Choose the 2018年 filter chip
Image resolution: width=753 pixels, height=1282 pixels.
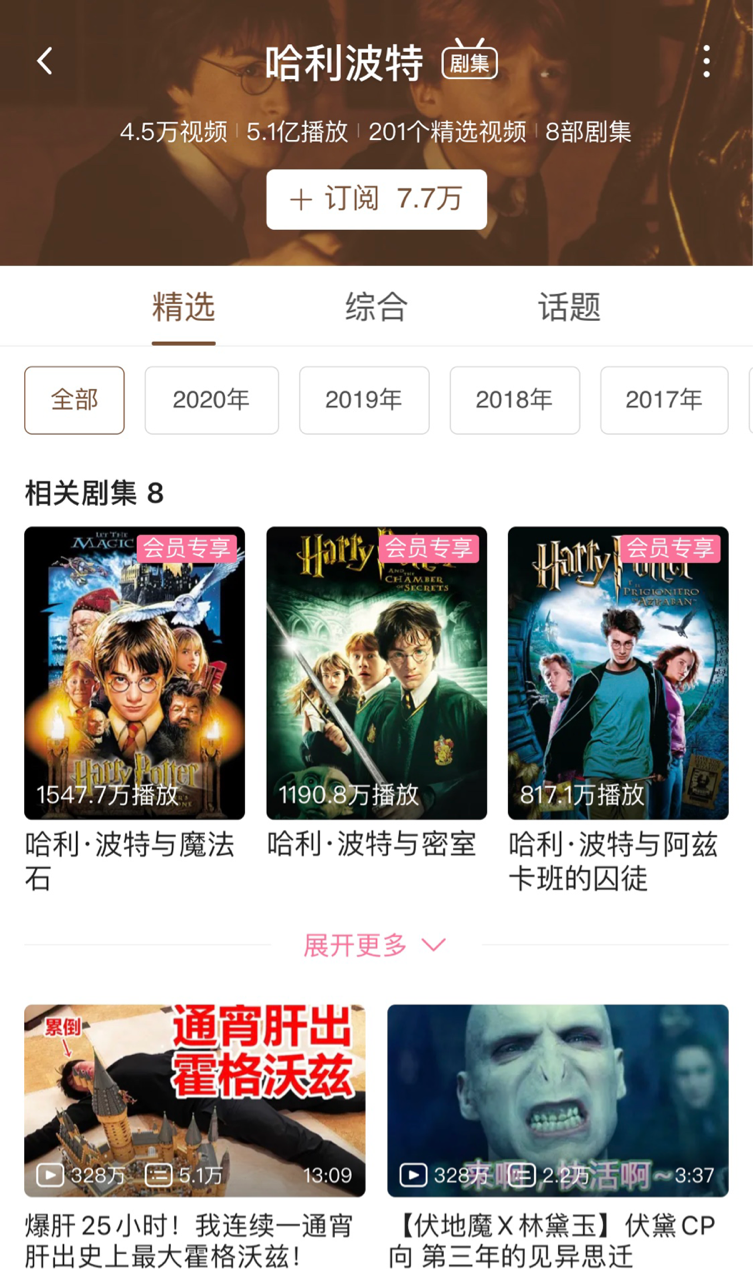point(514,400)
